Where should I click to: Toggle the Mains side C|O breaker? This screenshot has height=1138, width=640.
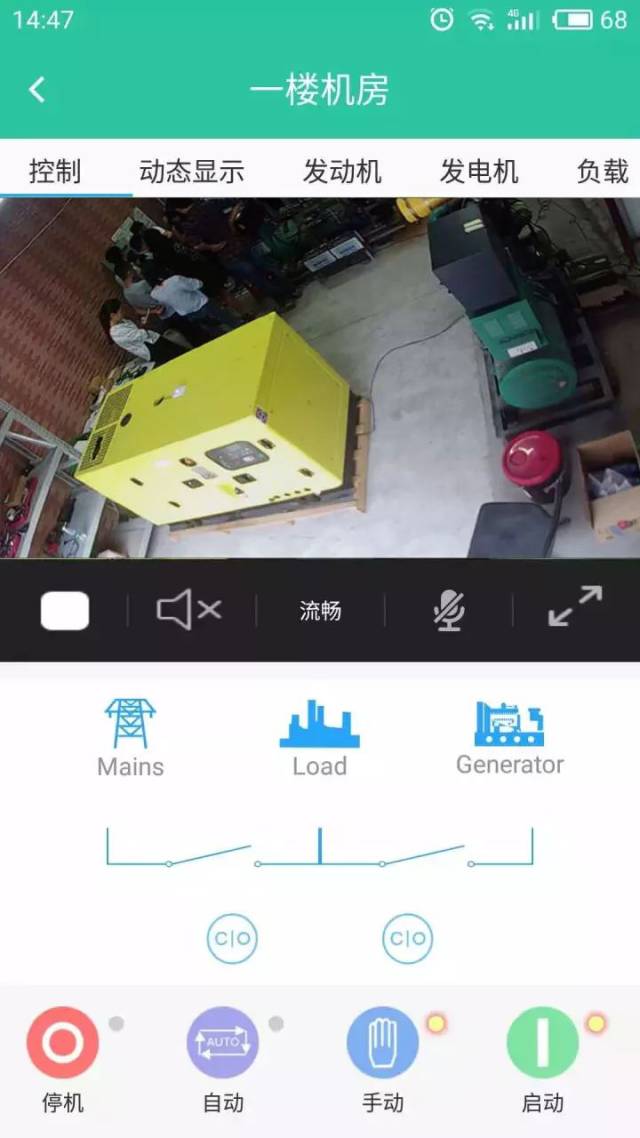pyautogui.click(x=232, y=938)
